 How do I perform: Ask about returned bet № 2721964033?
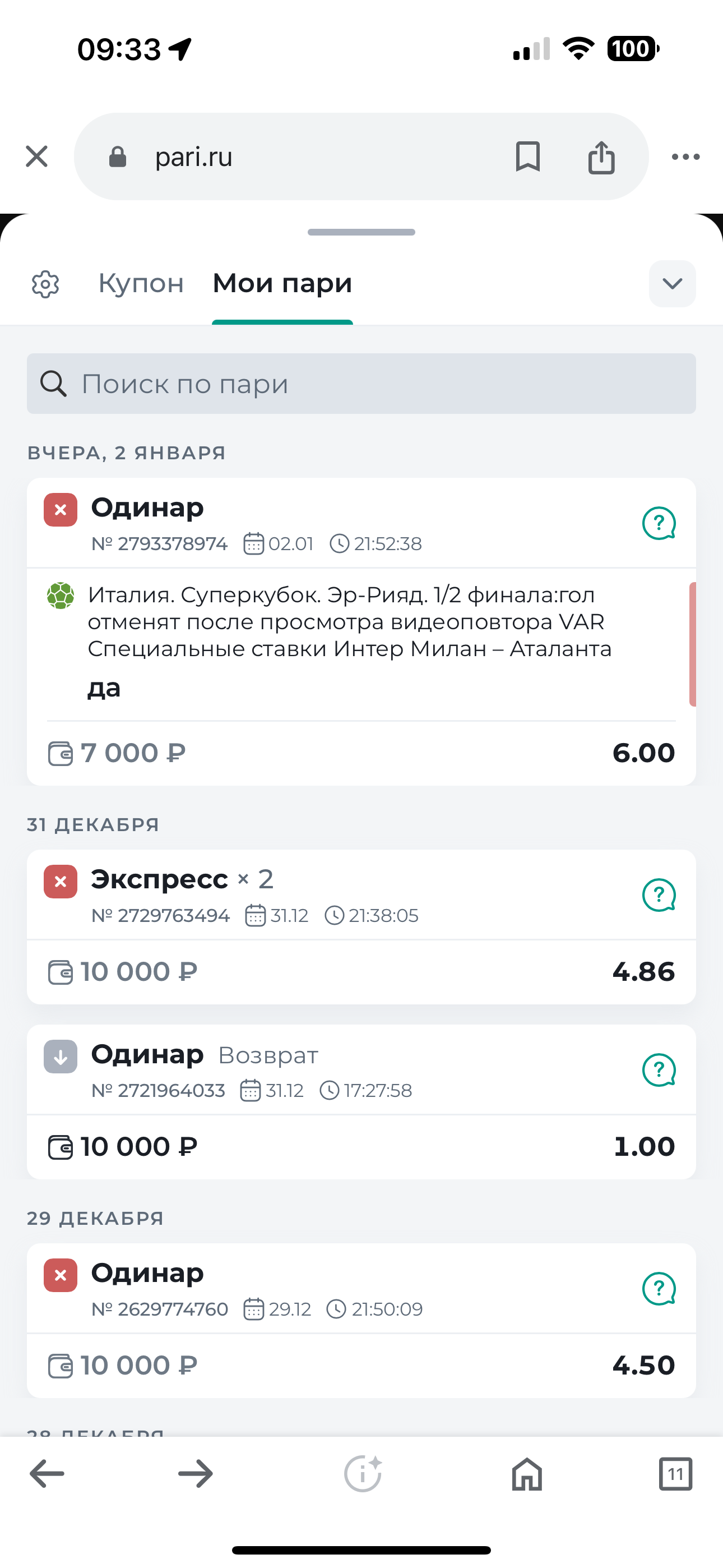(659, 1069)
